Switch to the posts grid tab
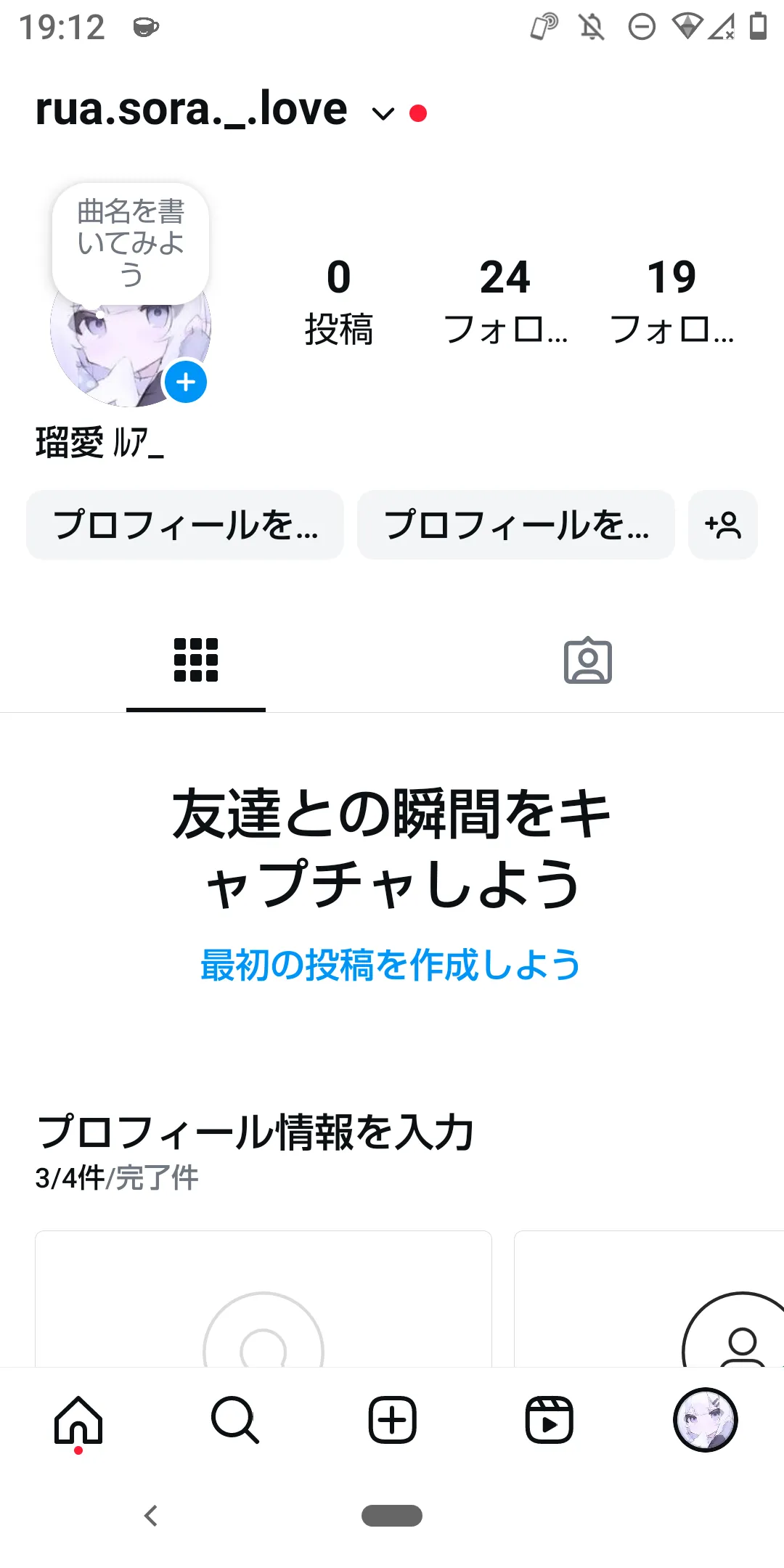784x1568 pixels. (x=196, y=661)
